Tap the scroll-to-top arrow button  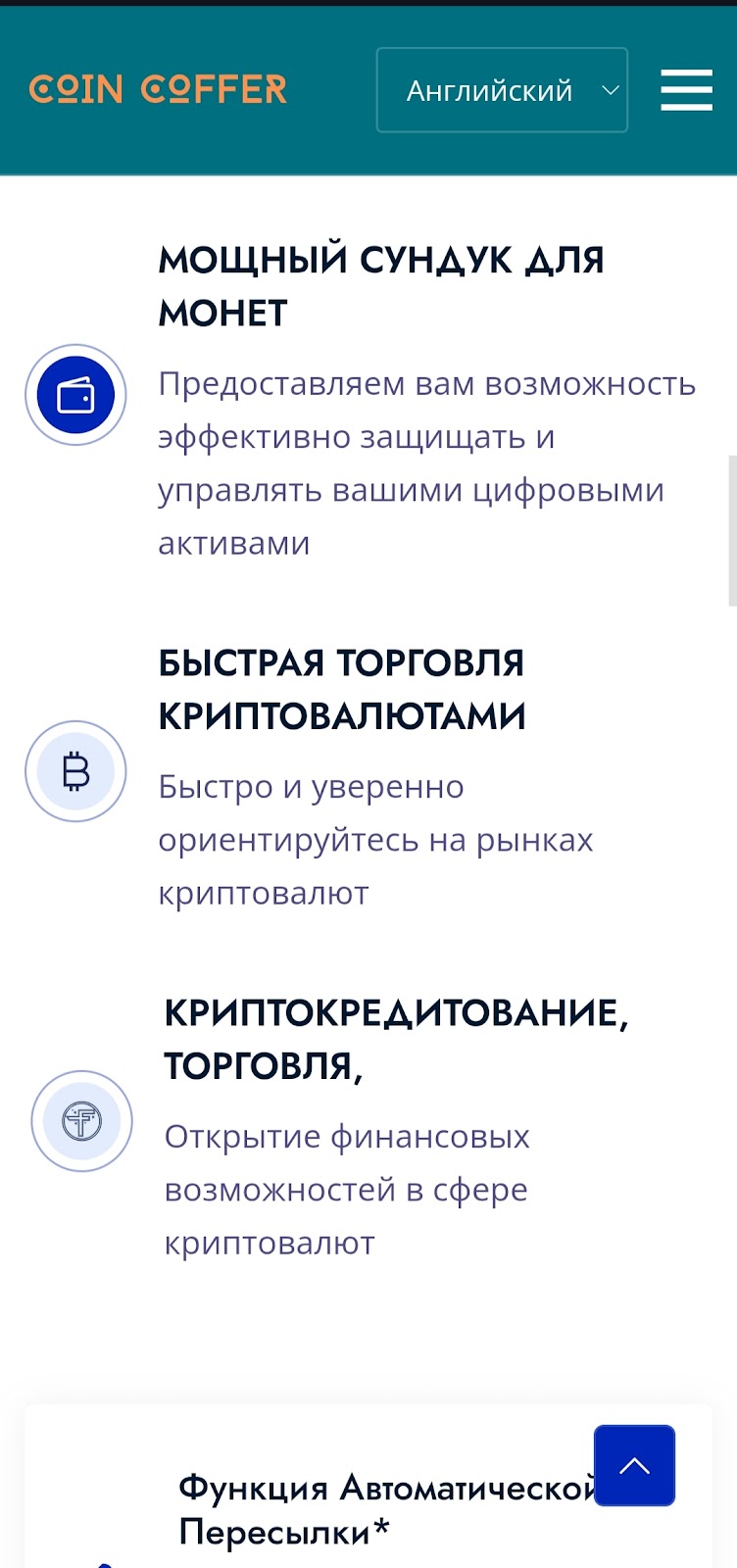click(634, 1465)
